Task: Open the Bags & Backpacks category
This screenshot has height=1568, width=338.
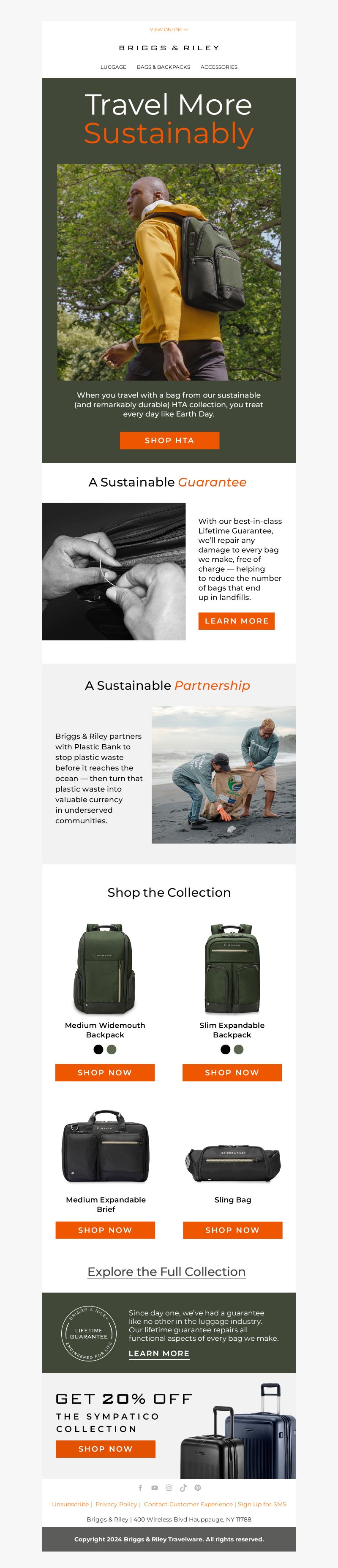Action: point(163,67)
